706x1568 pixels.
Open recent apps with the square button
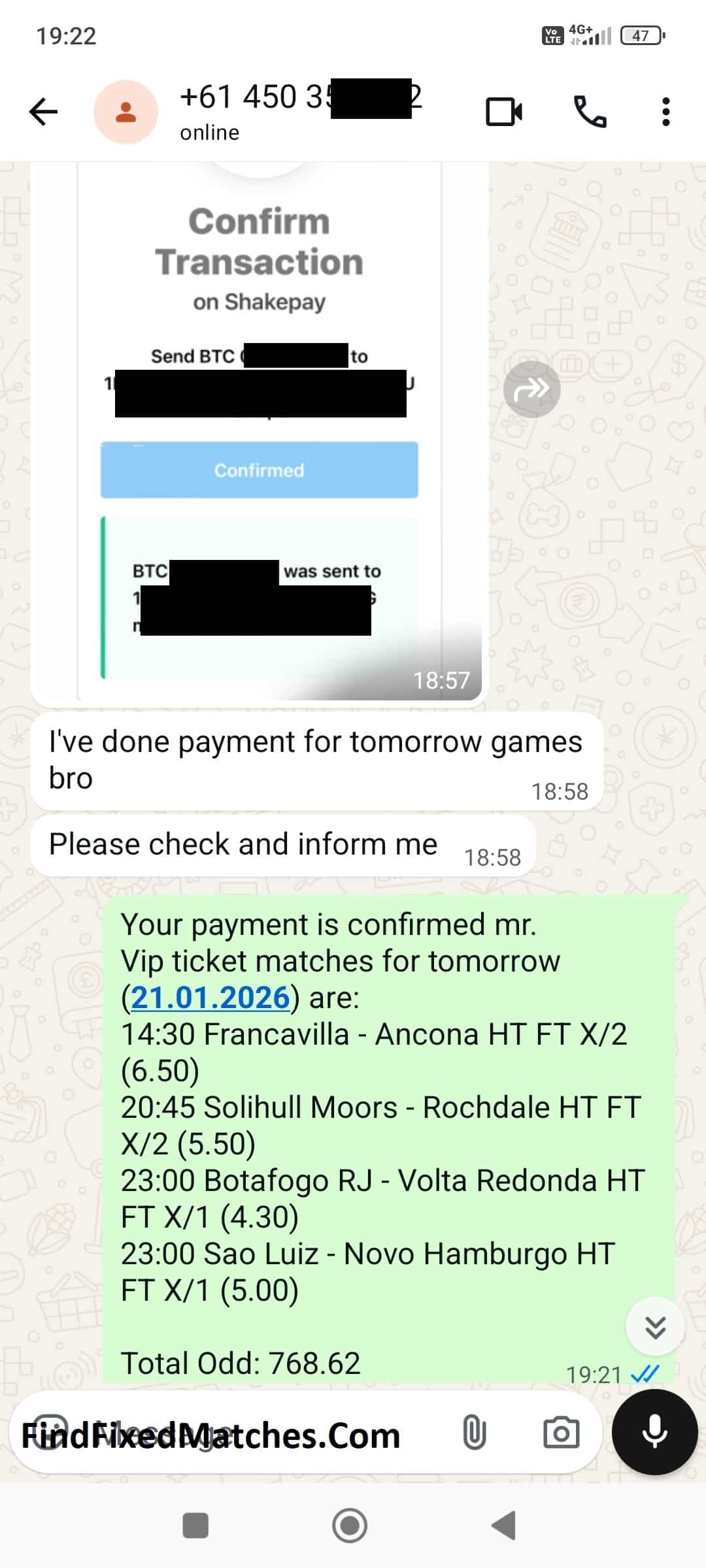pos(195,1526)
